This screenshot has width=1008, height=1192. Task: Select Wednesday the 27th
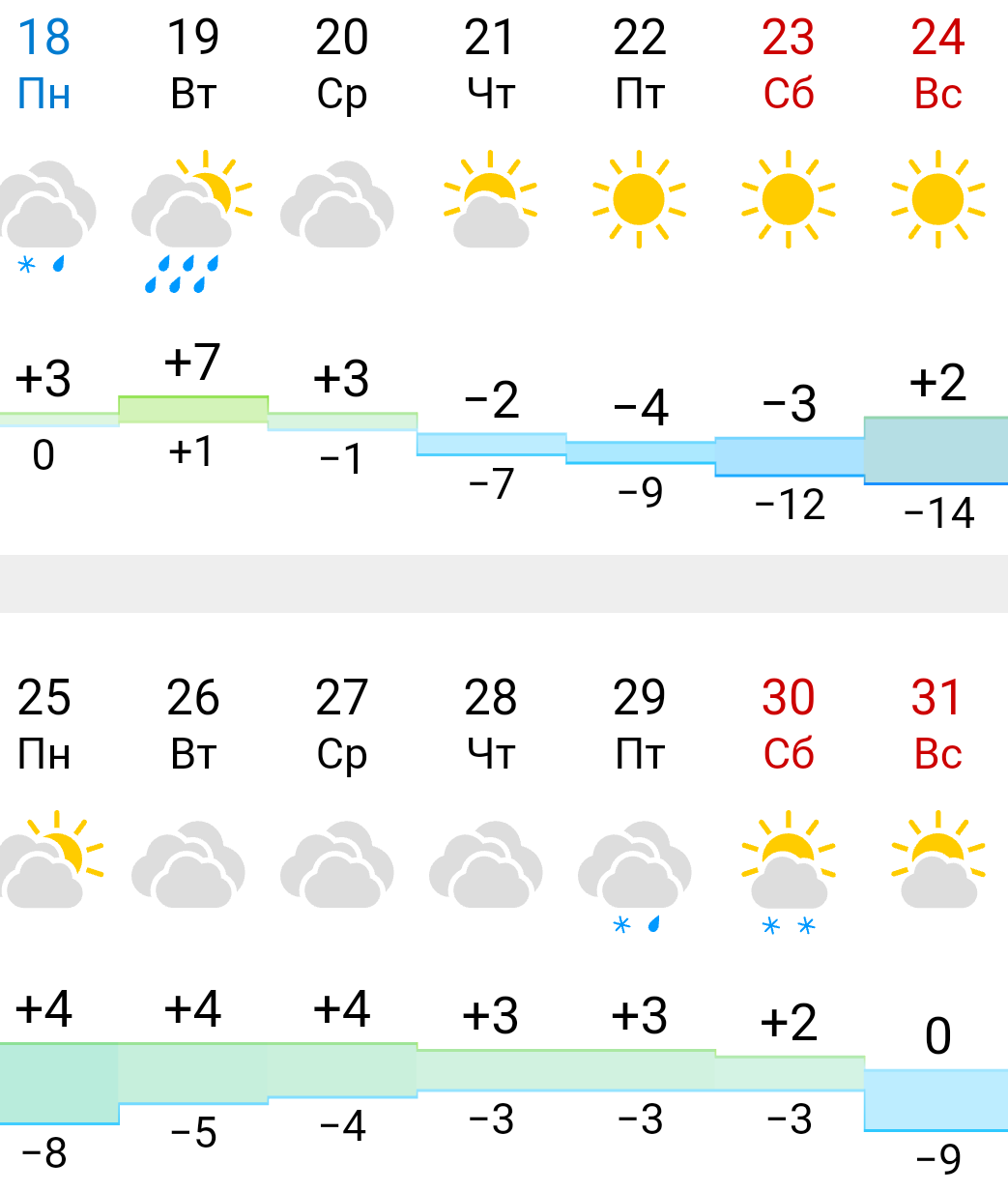tap(342, 724)
